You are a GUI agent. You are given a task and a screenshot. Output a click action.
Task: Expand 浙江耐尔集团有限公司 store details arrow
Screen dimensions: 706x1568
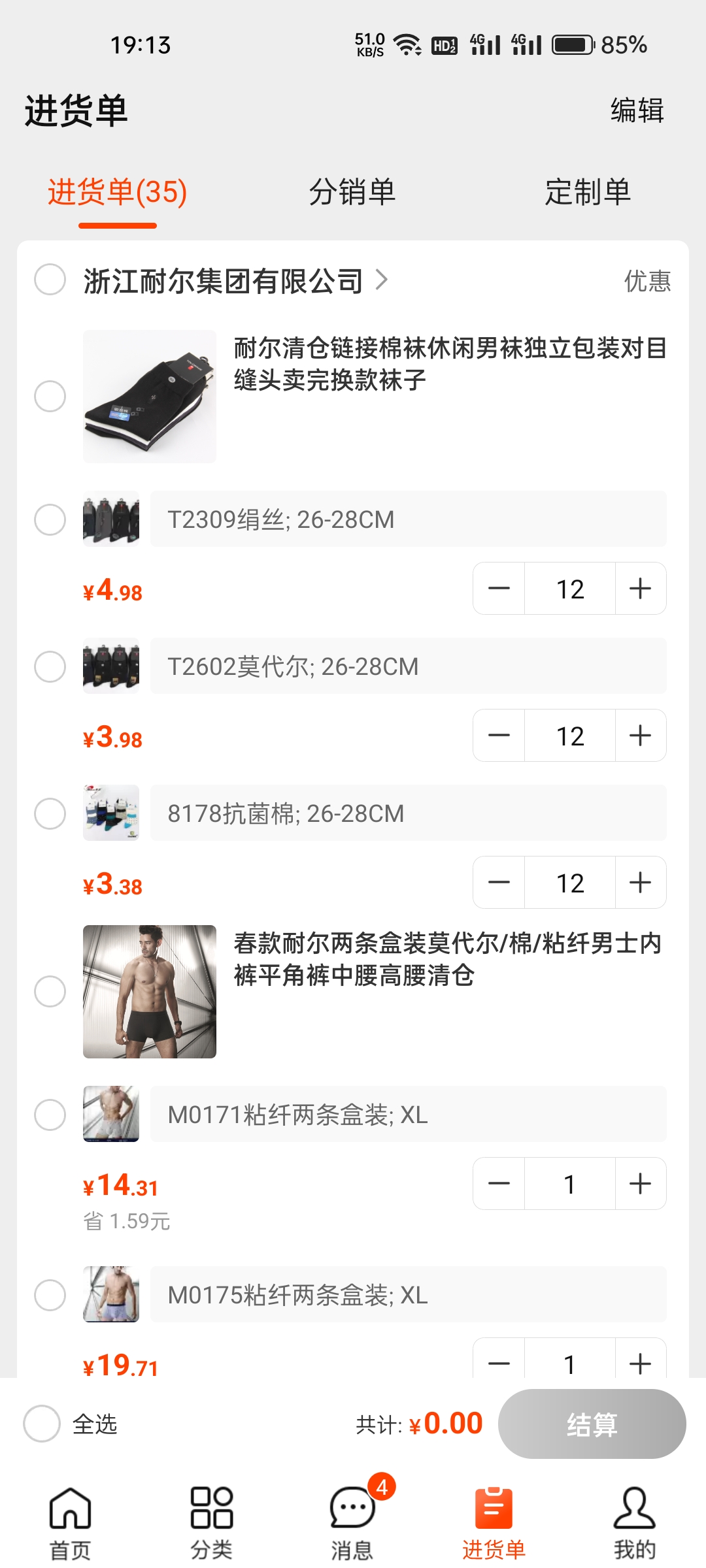click(382, 281)
